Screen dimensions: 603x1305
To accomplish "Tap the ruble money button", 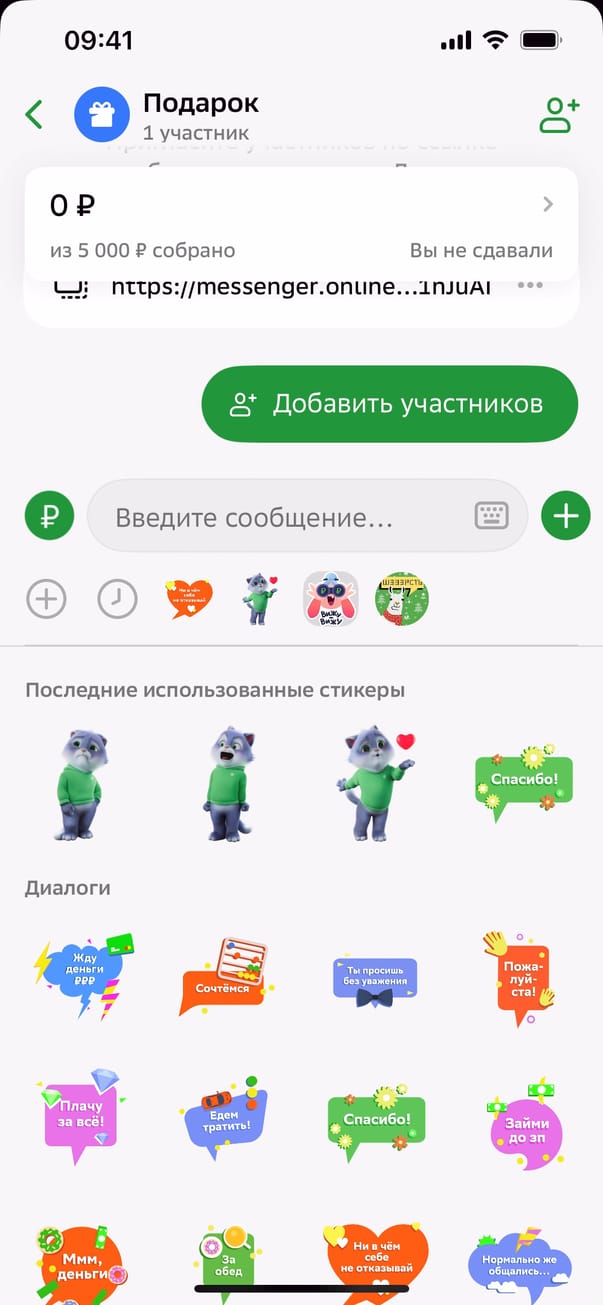I will (x=49, y=516).
